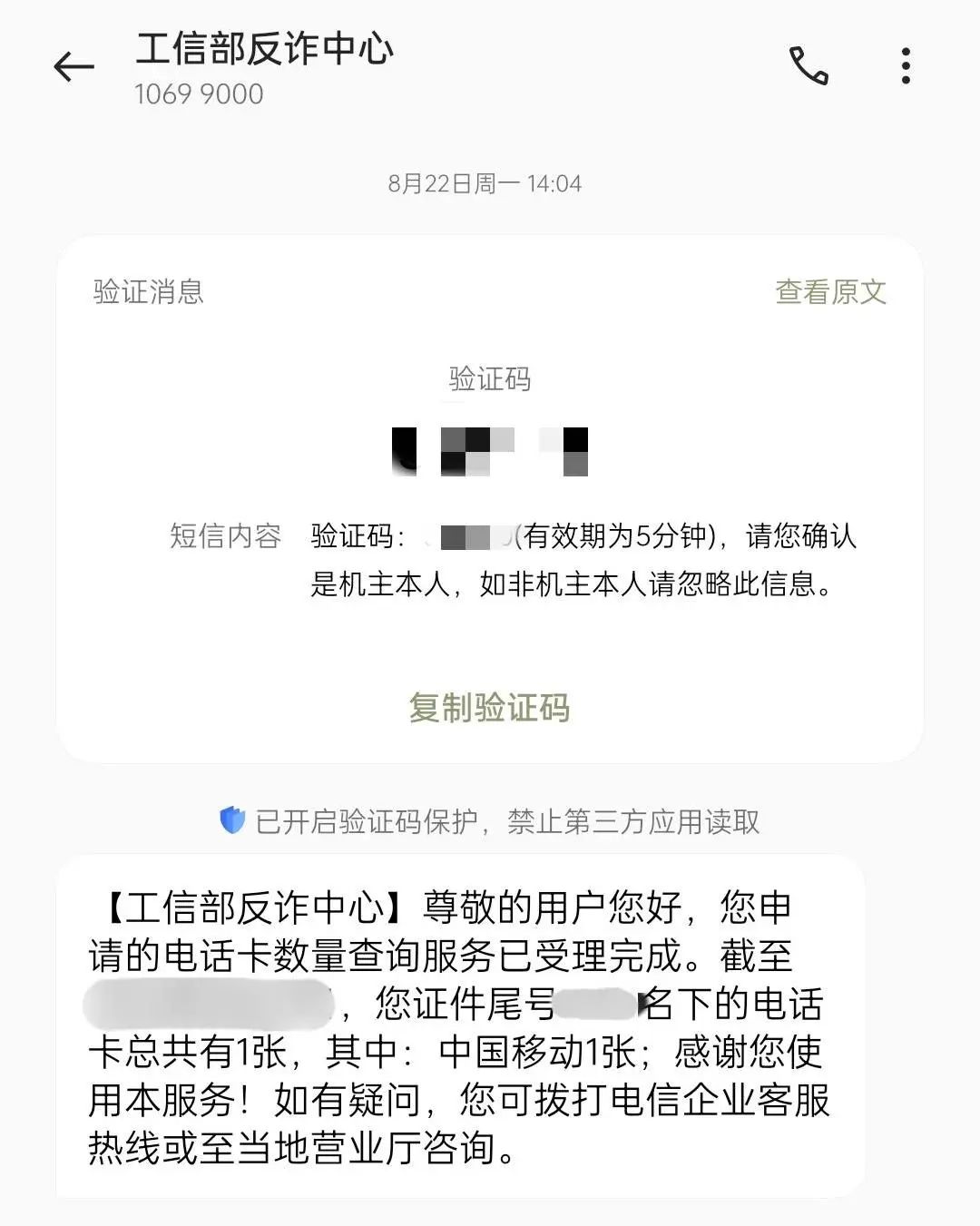
Task: Select the 验证消息 card label
Action: point(147,290)
